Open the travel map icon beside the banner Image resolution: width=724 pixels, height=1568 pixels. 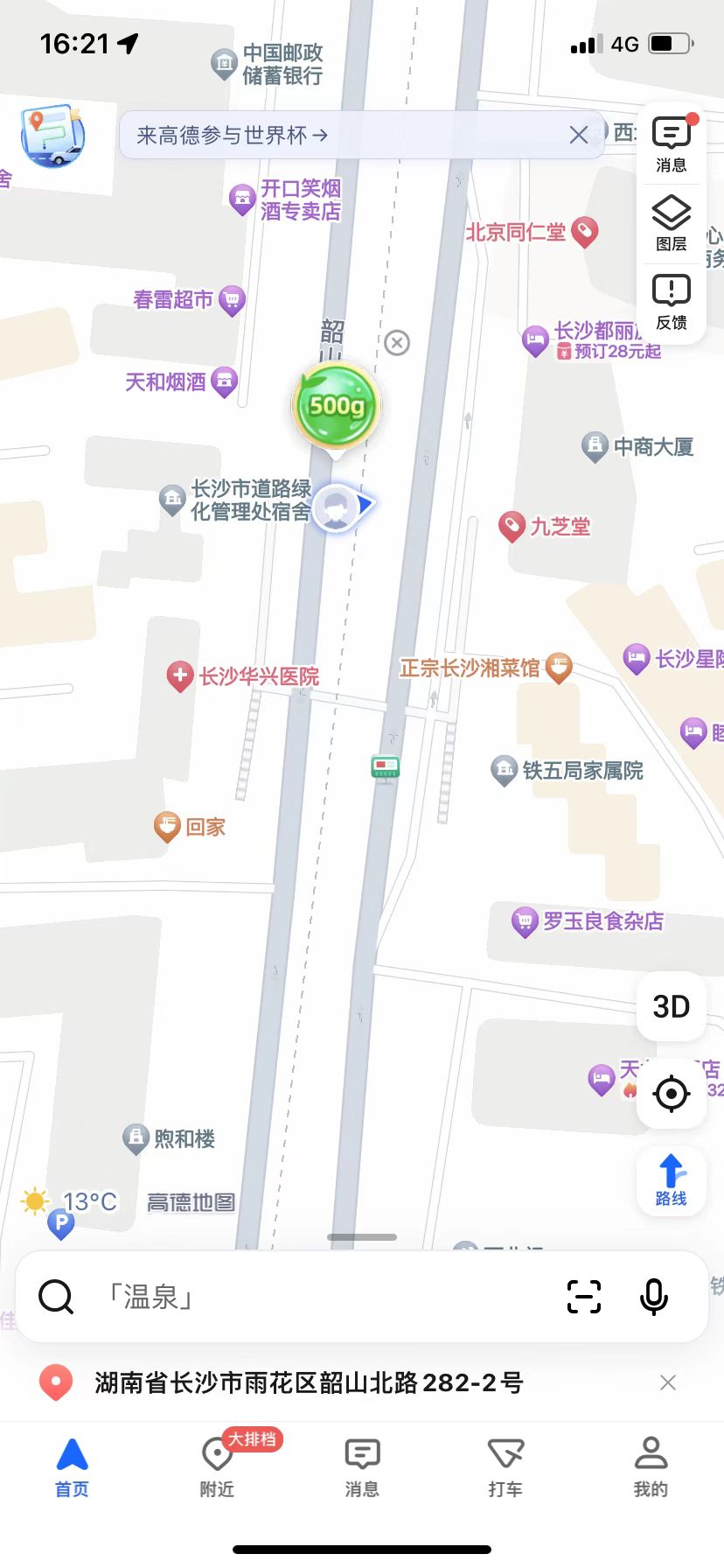52,136
